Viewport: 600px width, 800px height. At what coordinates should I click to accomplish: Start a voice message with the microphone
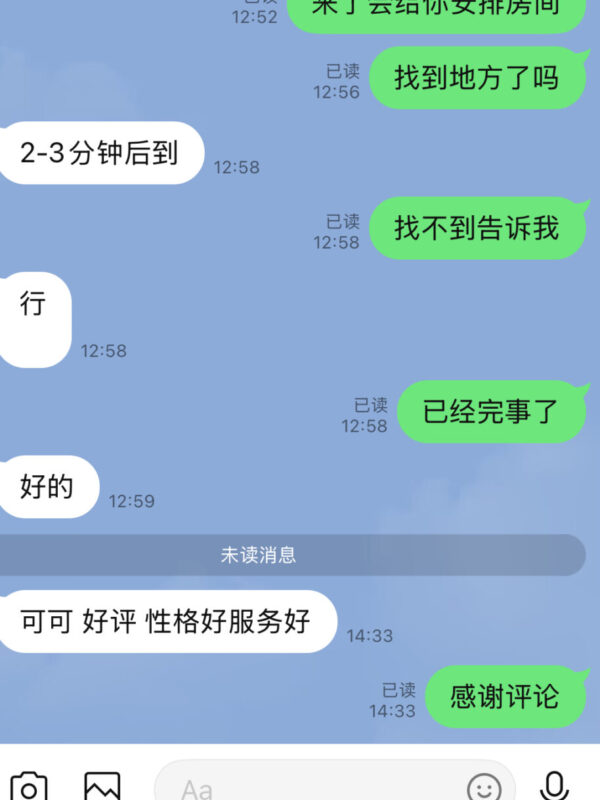point(556,786)
